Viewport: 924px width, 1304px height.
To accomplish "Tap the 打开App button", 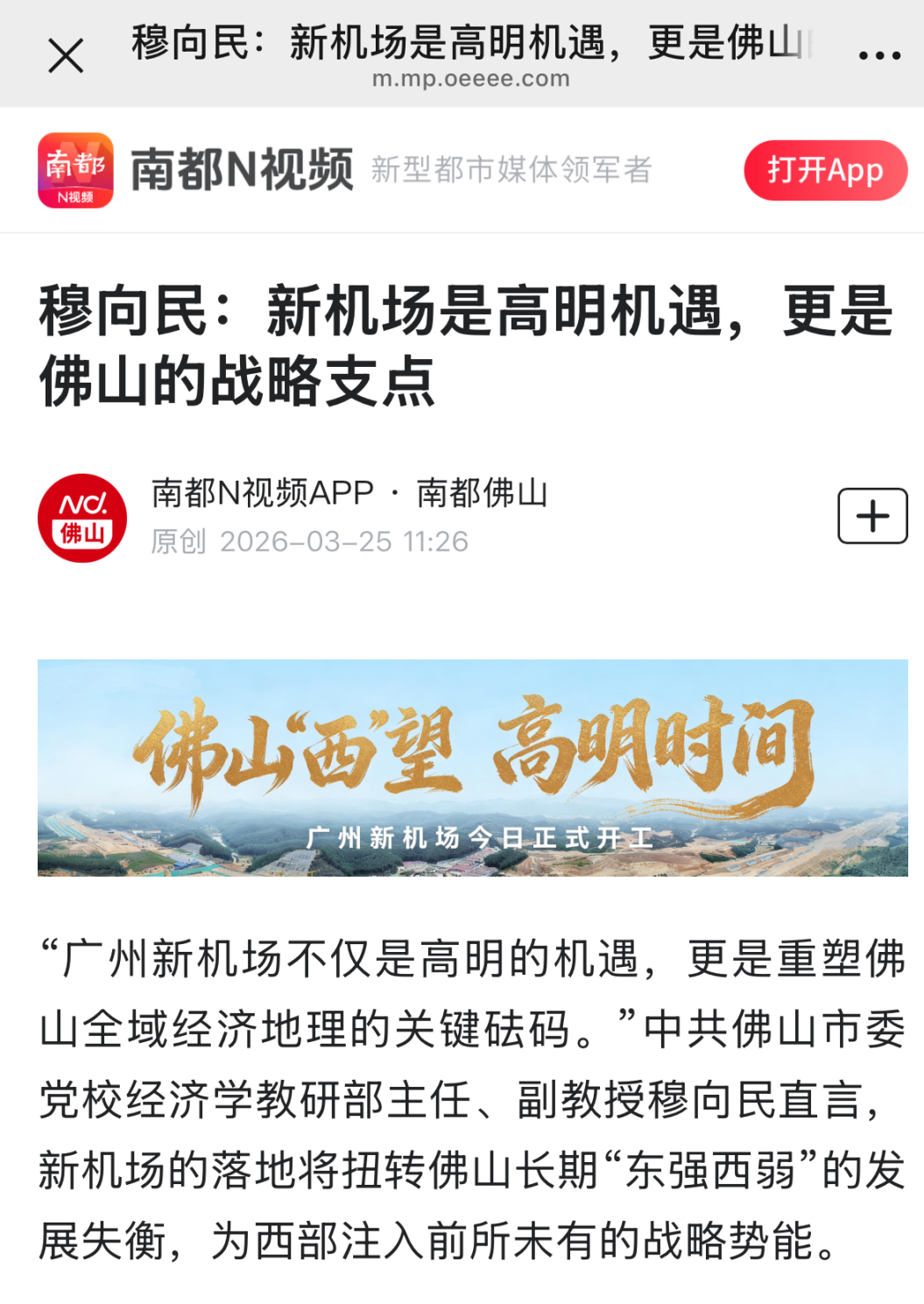I will coord(825,170).
